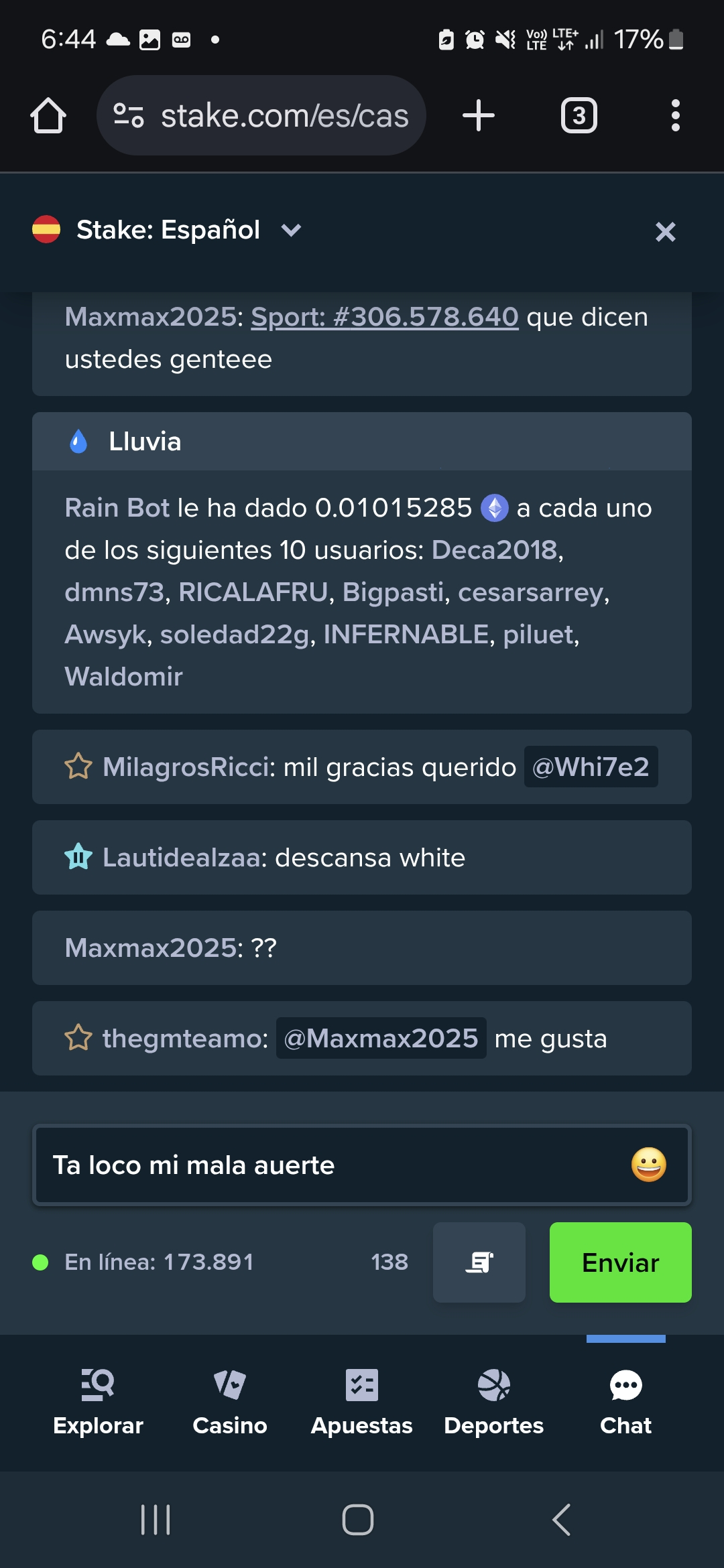Open MilagrosRicci's user profile

tap(188, 767)
